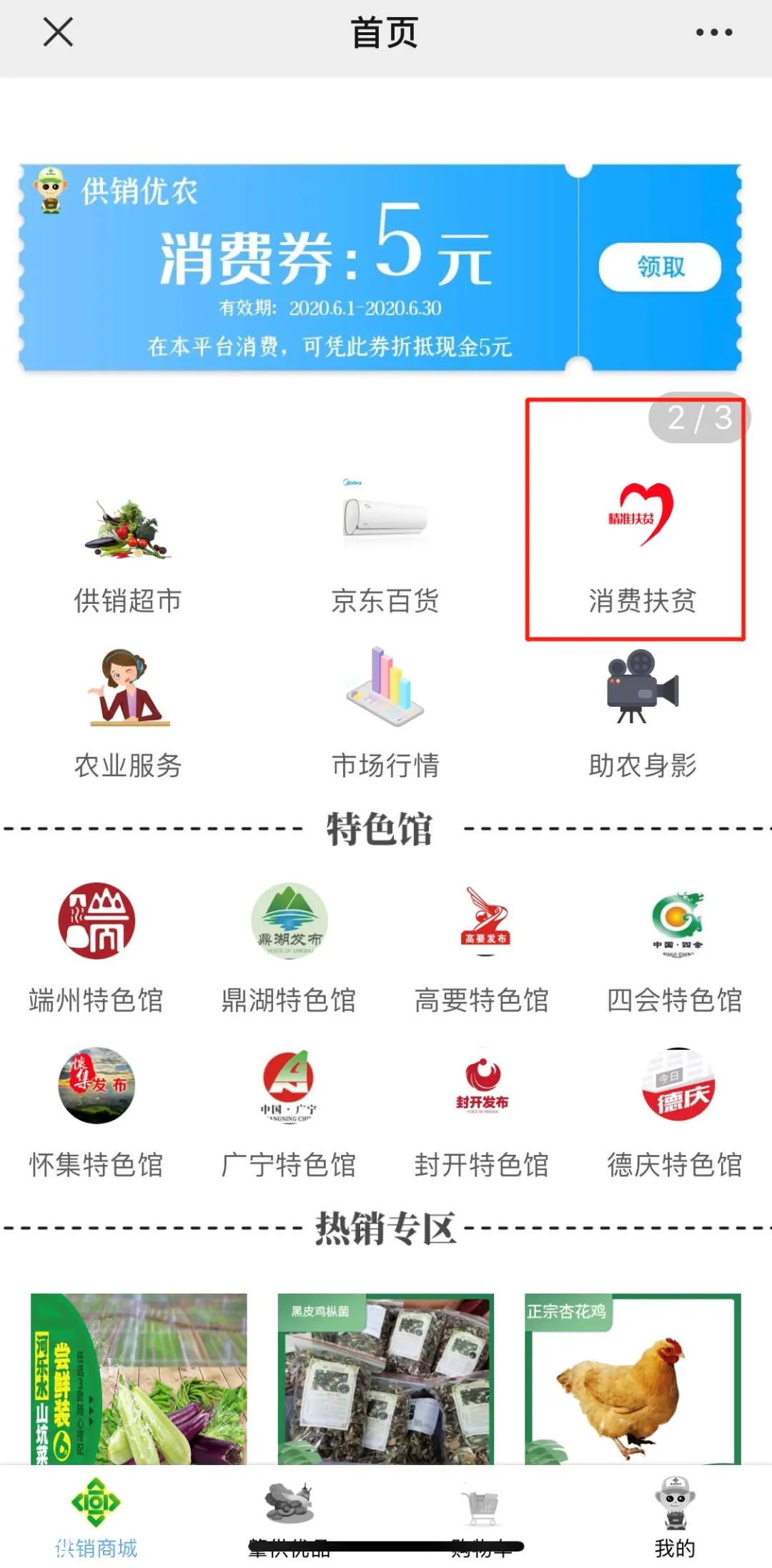Open 市场行情
The height and width of the screenshot is (1568, 772).
pos(385,715)
